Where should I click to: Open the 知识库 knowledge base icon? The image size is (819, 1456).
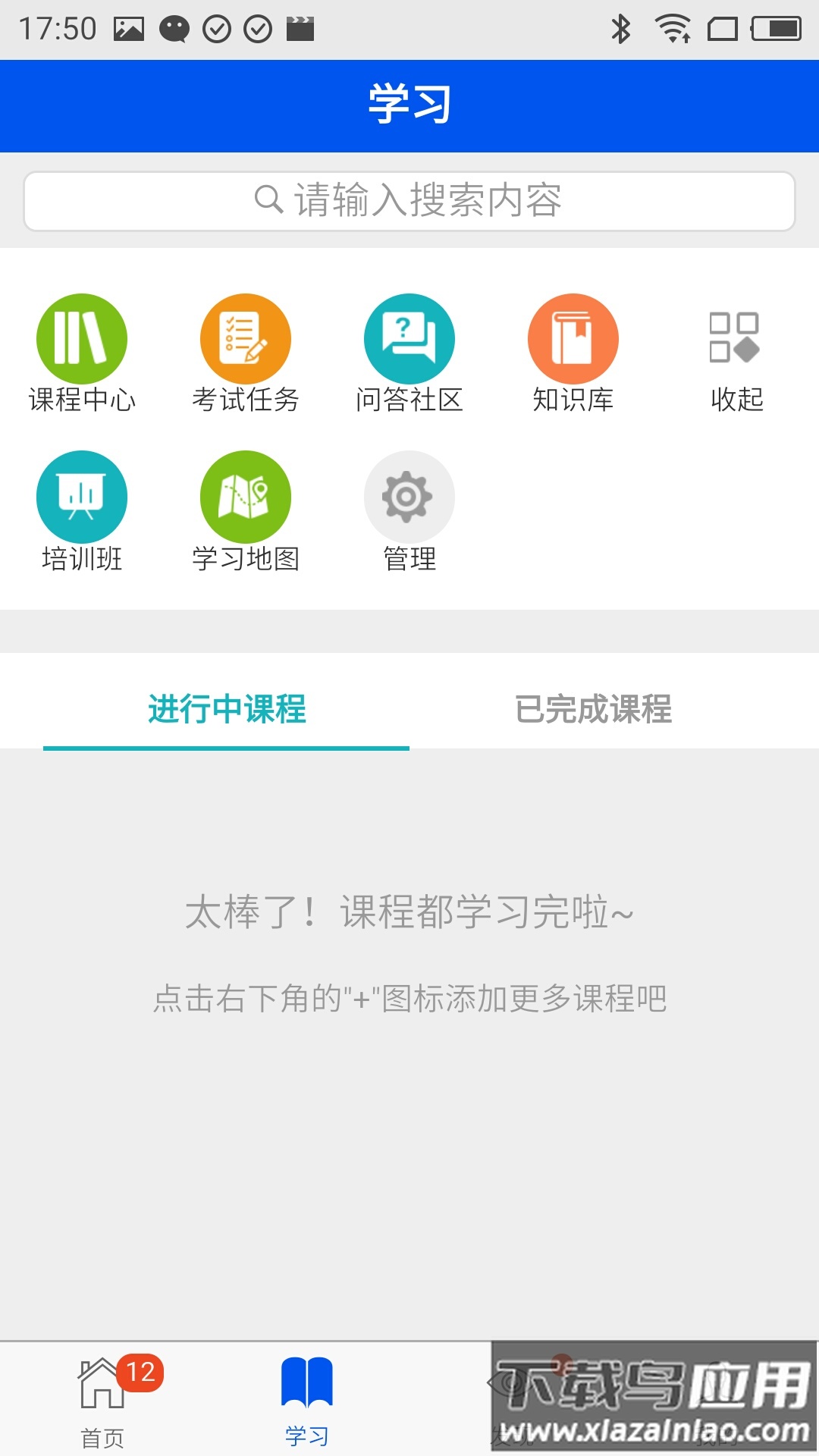click(573, 338)
